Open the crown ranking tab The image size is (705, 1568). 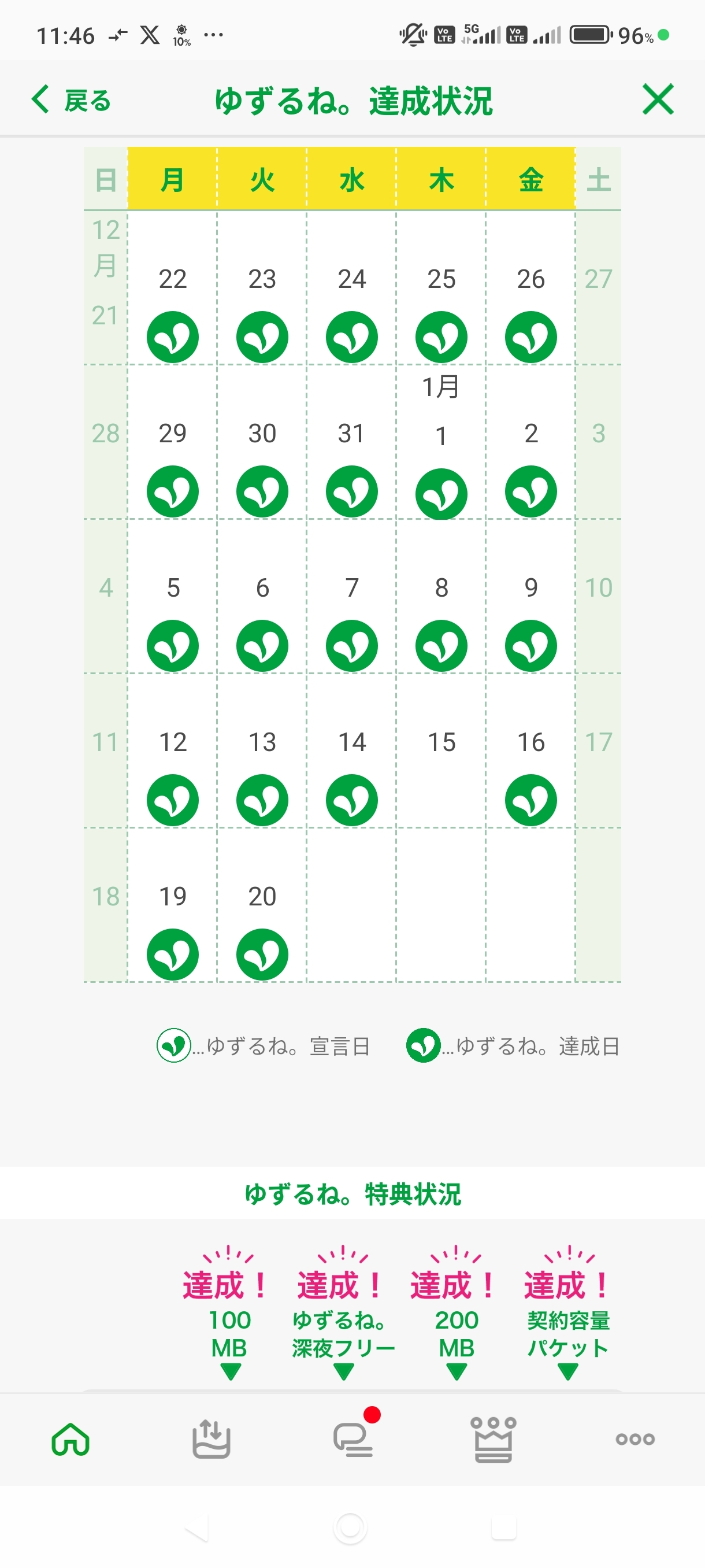point(493,1440)
